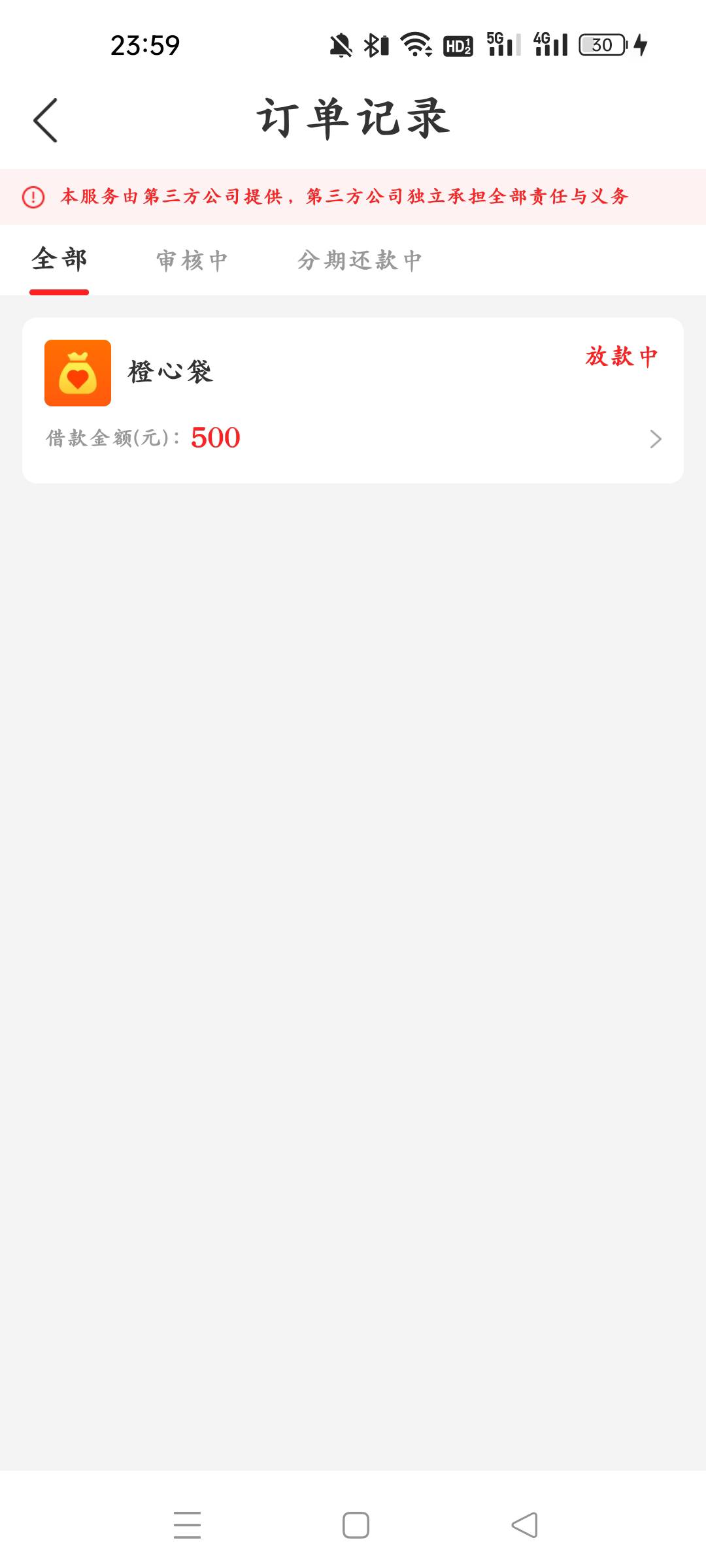Go back using the top-left arrow

click(x=45, y=120)
